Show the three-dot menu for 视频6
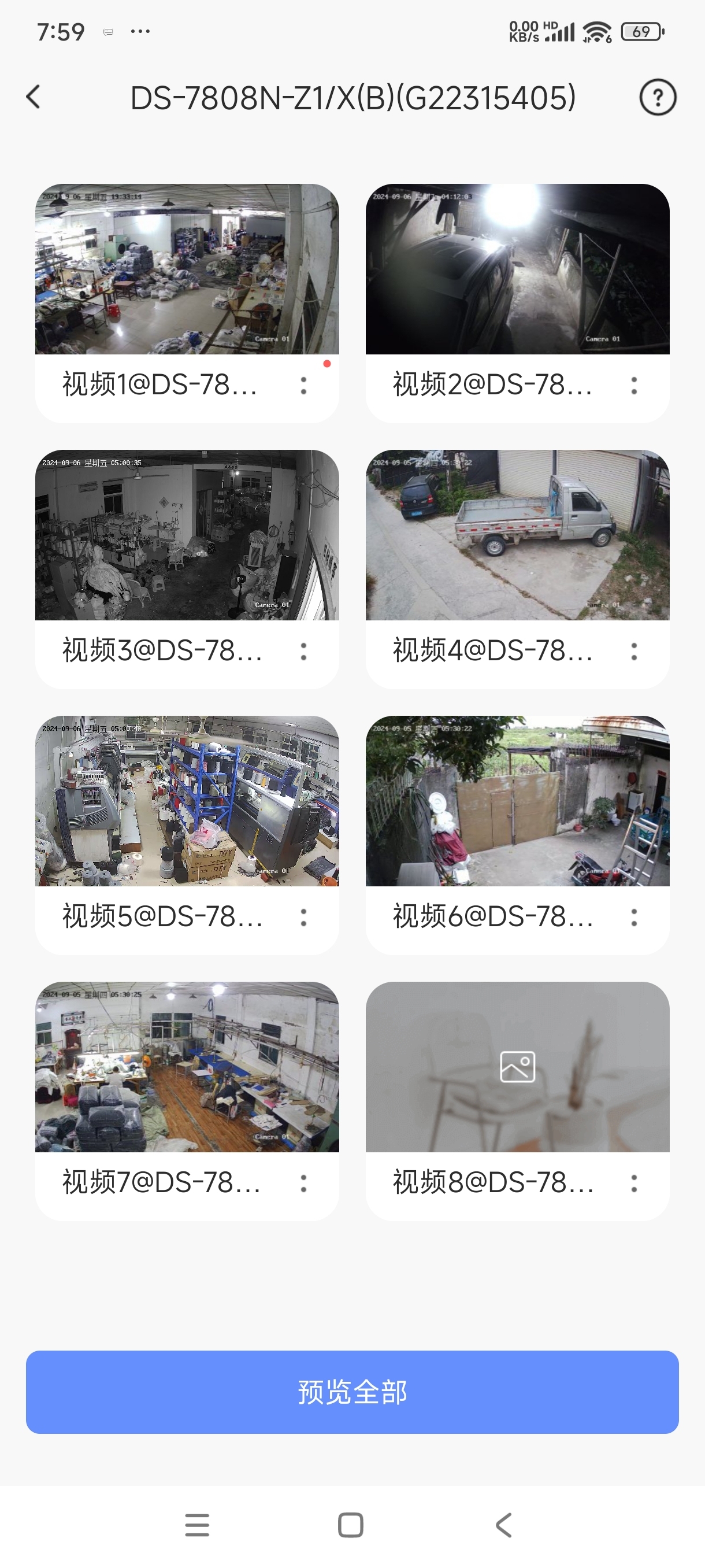This screenshot has width=705, height=1568. click(634, 918)
